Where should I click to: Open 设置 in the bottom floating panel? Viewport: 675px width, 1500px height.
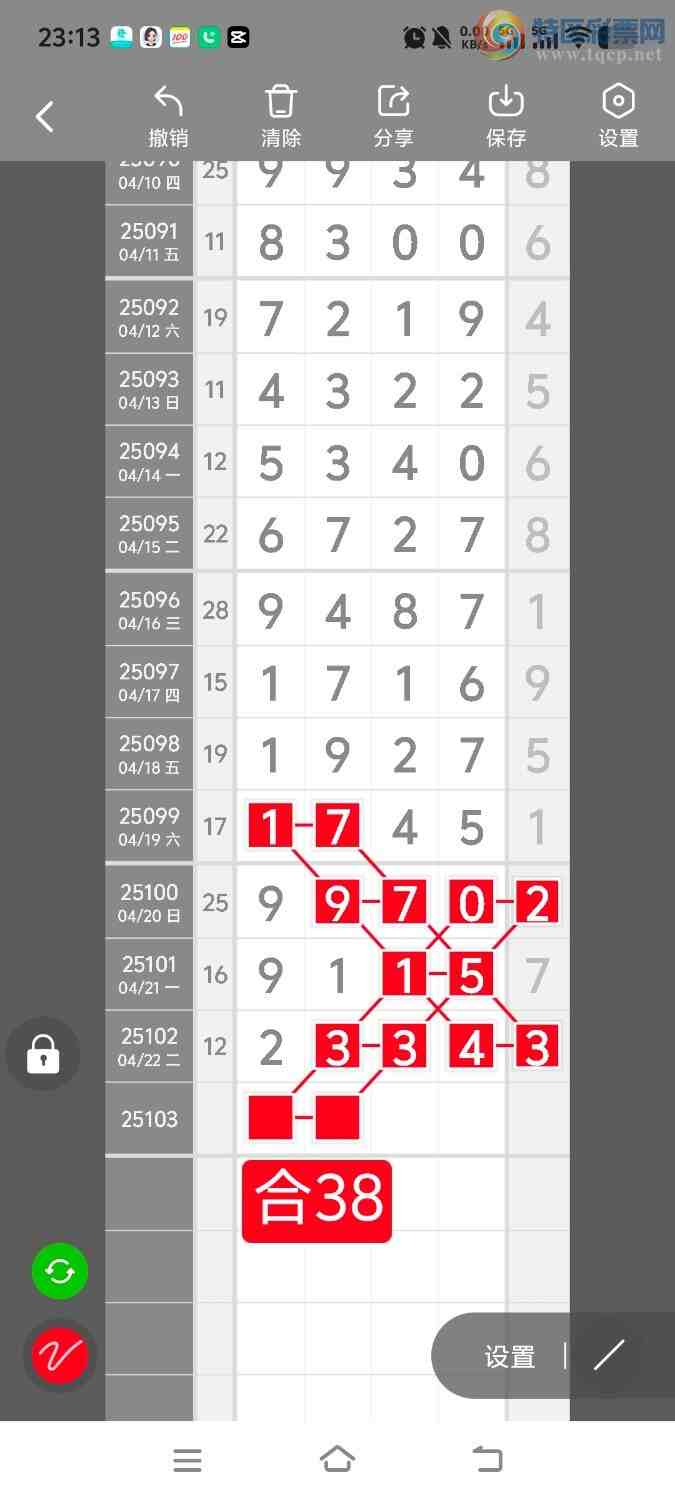510,1356
